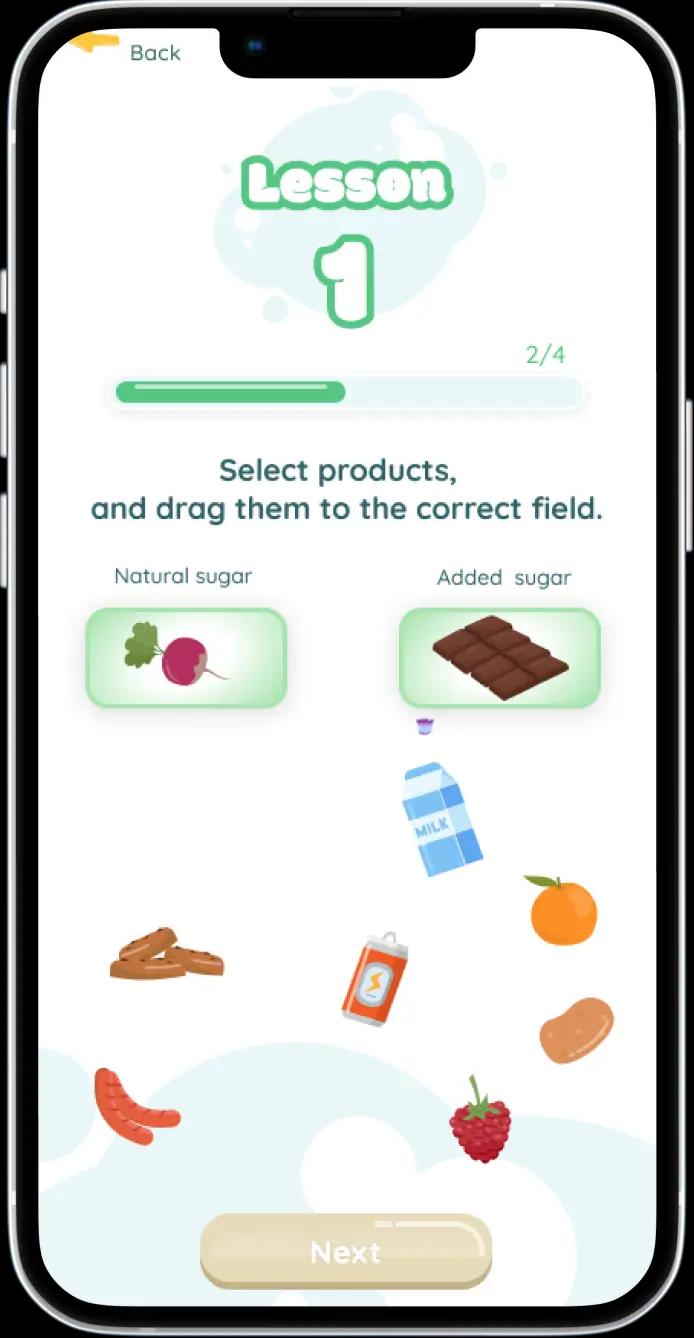This screenshot has width=694, height=1338.
Task: Select the milk carton product
Action: pyautogui.click(x=440, y=820)
